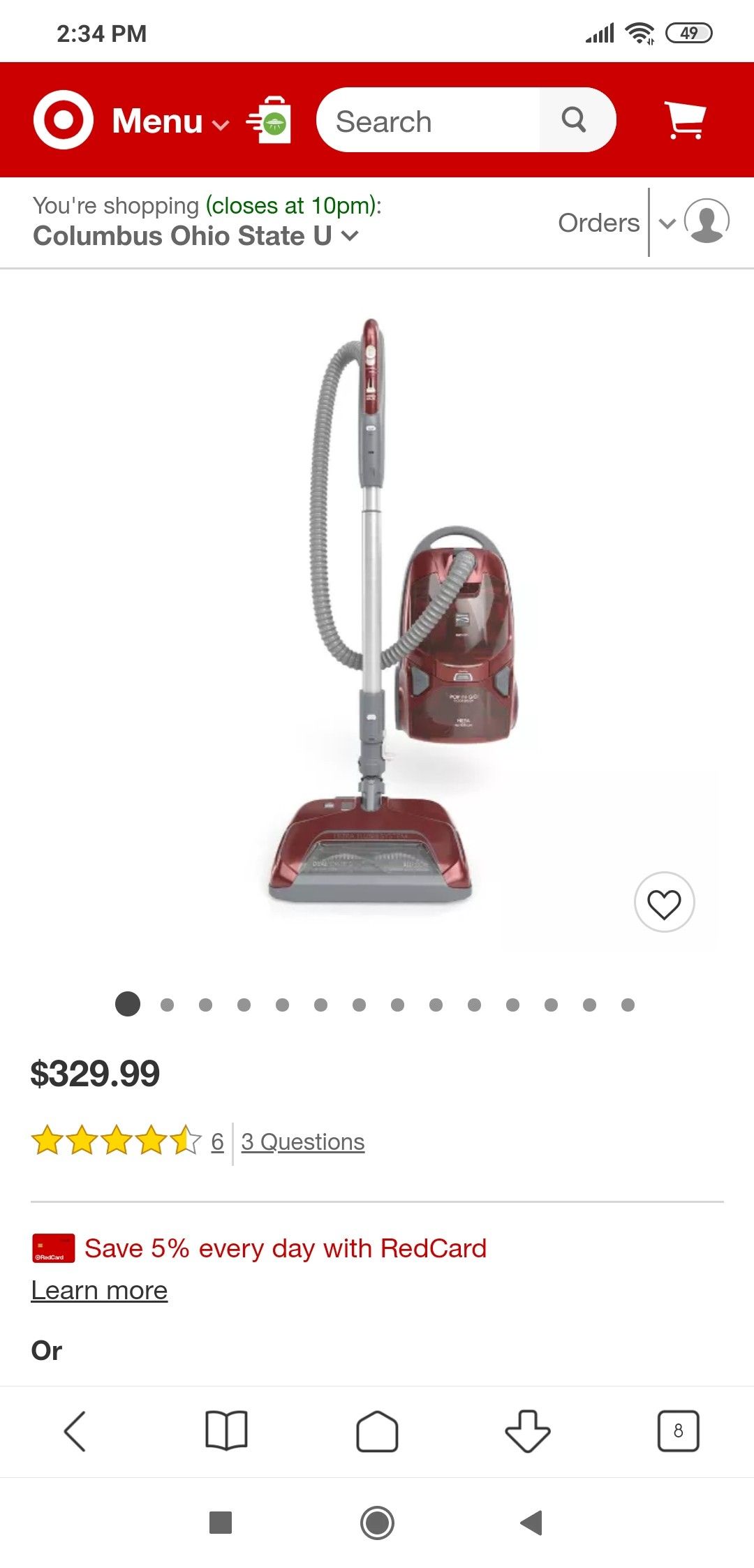Viewport: 754px width, 1568px height.
Task: Open the 3 Questions link
Action: tap(302, 1141)
